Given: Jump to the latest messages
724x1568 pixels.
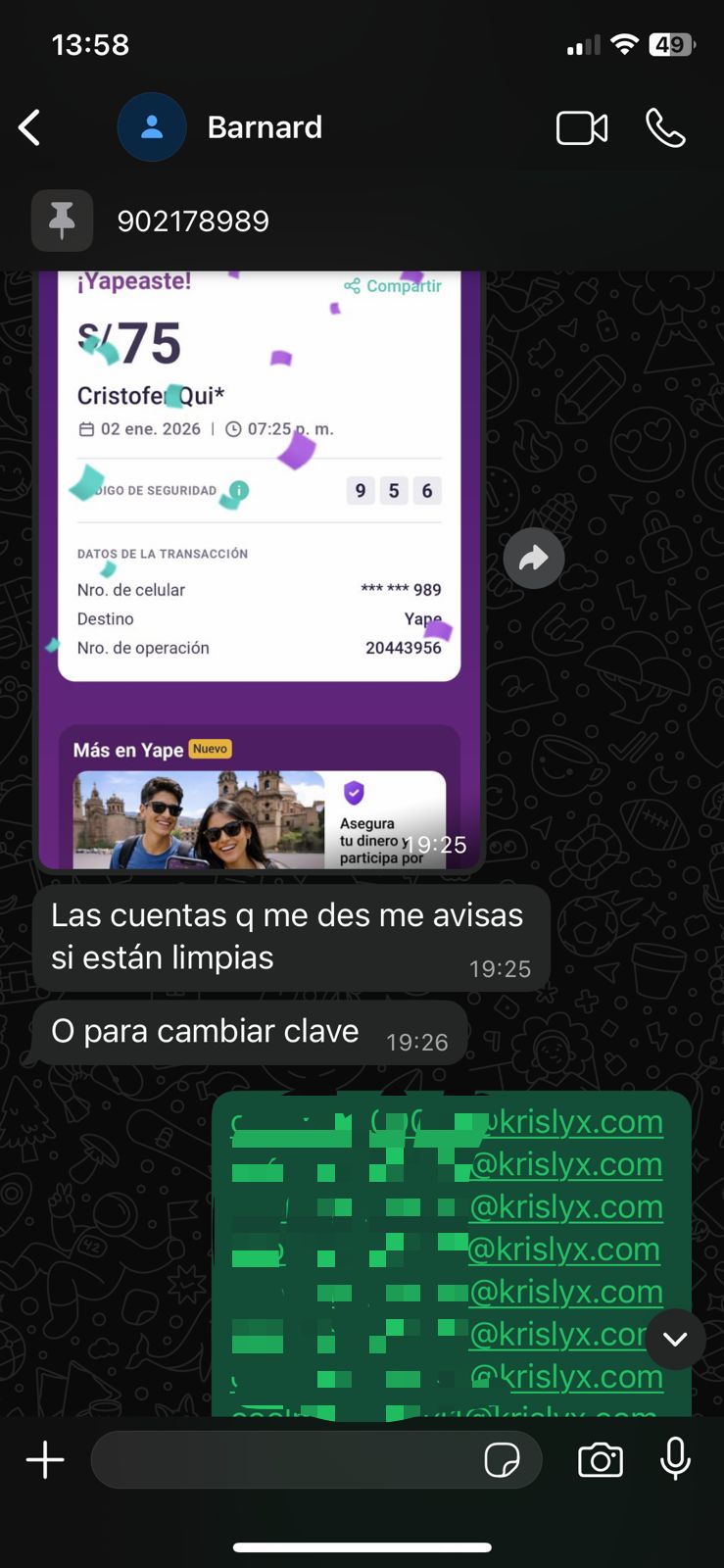Looking at the screenshot, I should tap(675, 1339).
